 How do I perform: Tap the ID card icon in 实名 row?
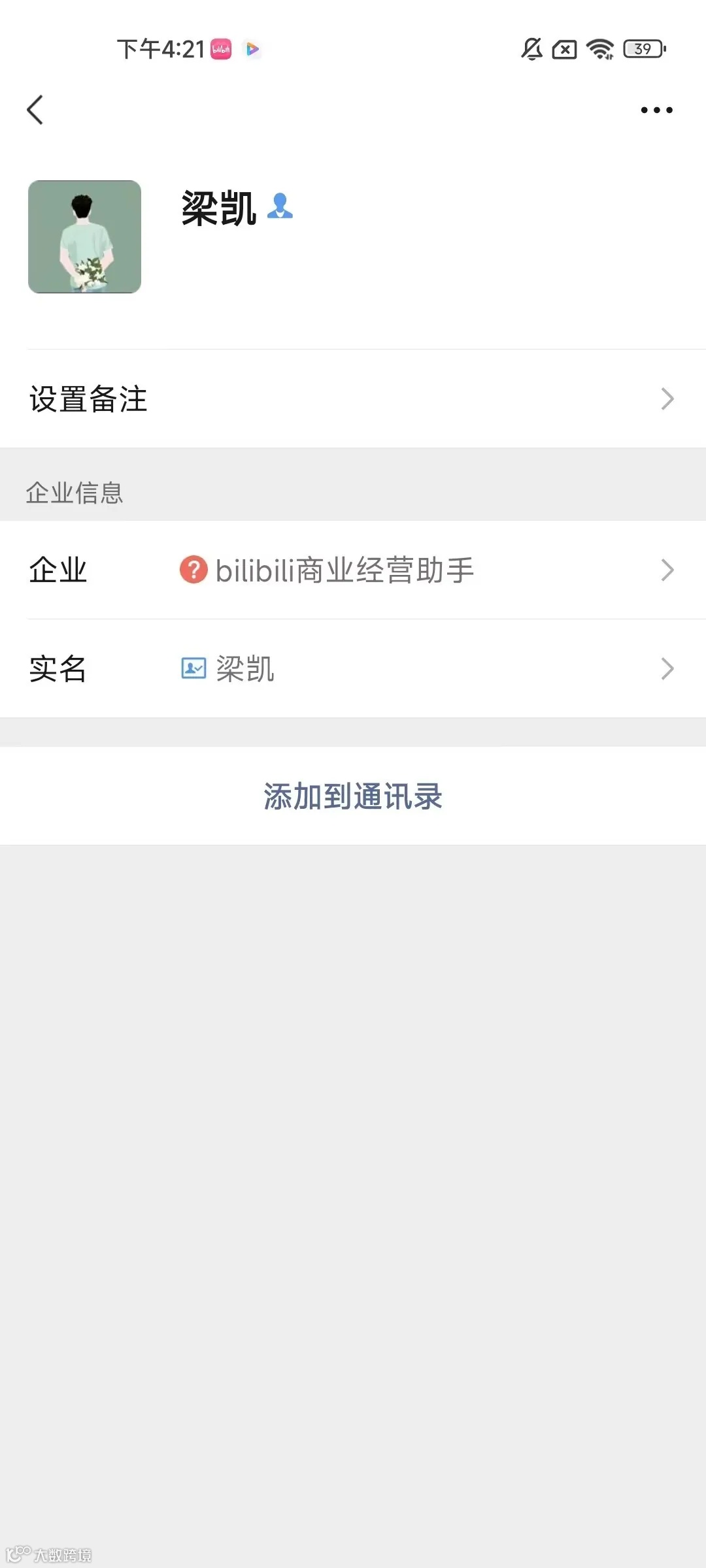pyautogui.click(x=192, y=668)
